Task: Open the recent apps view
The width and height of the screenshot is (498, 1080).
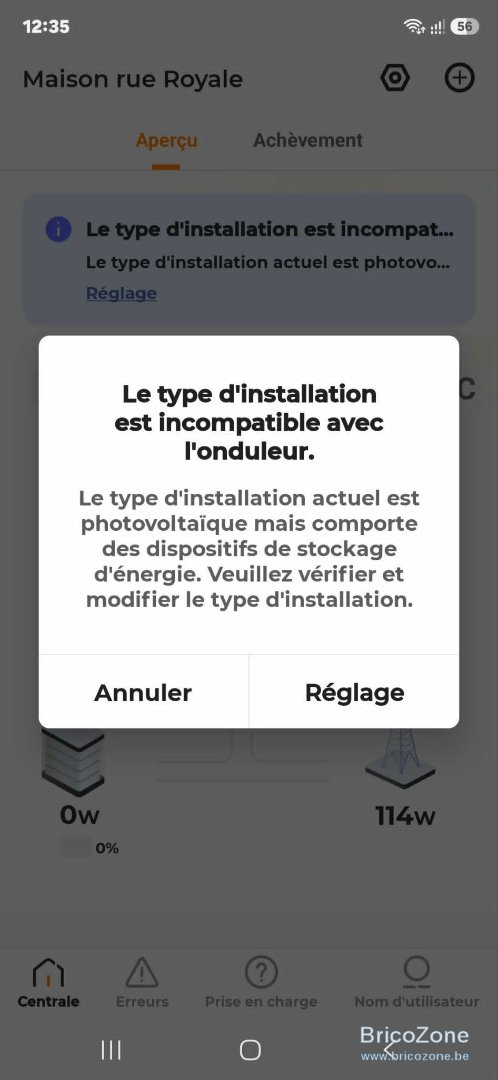Action: (111, 1050)
